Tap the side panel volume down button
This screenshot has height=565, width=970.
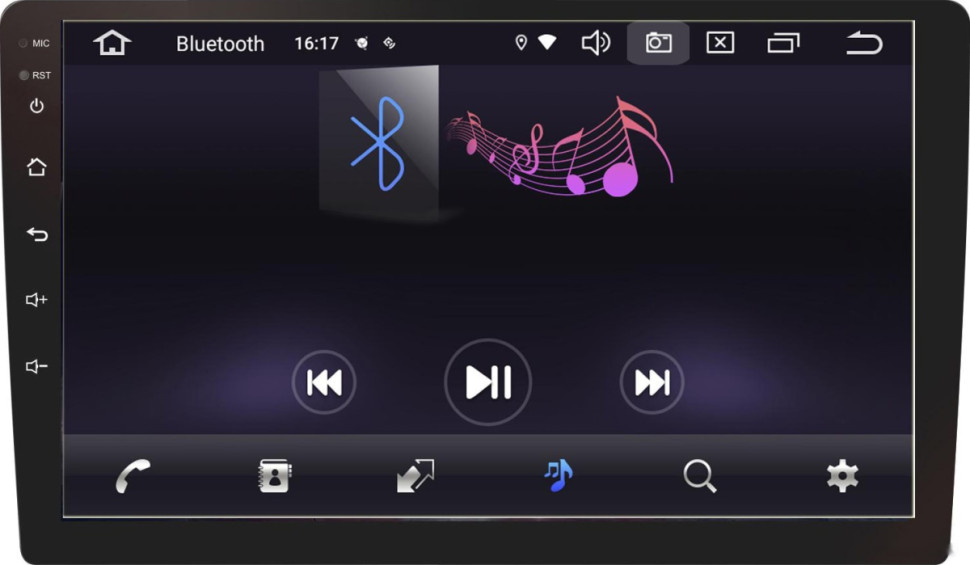tap(37, 367)
